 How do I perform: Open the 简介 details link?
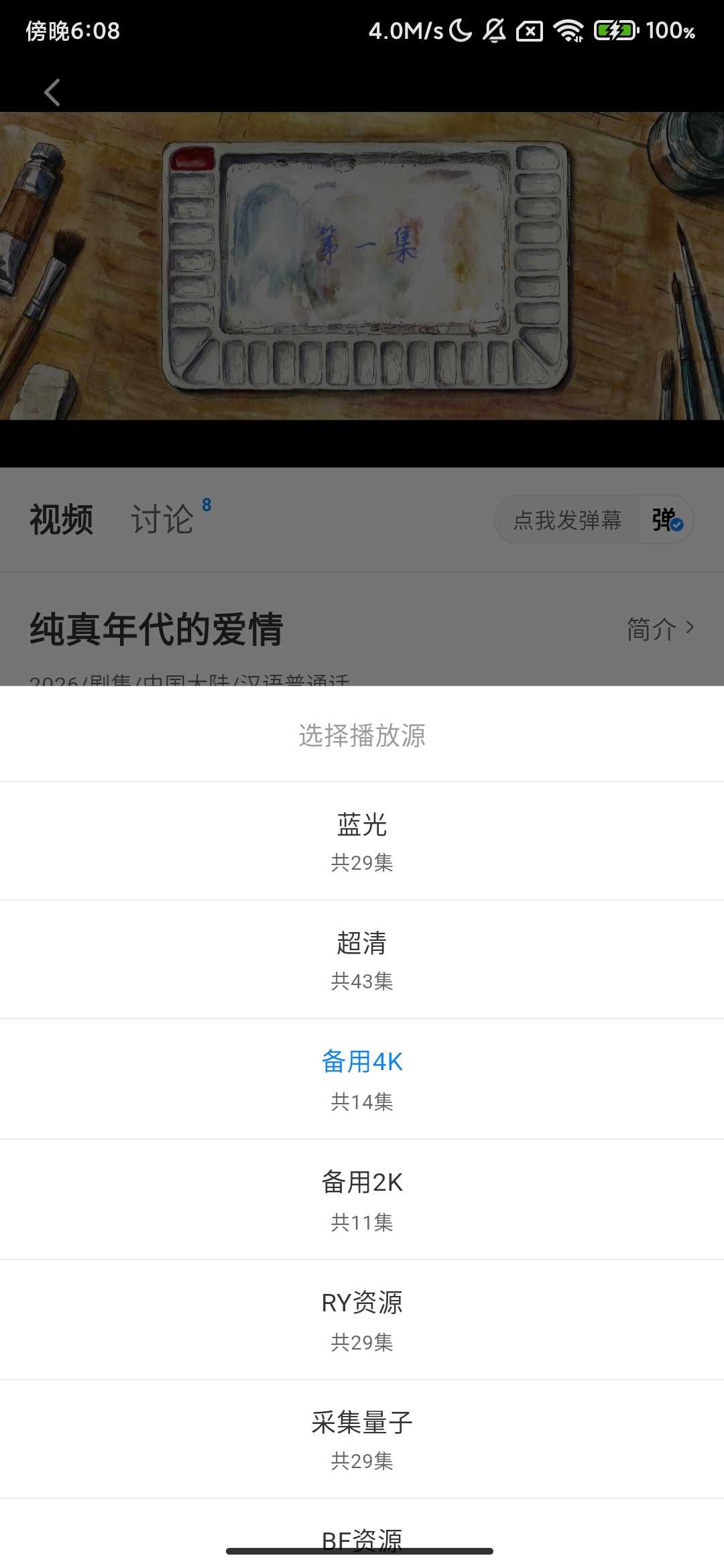coord(660,629)
